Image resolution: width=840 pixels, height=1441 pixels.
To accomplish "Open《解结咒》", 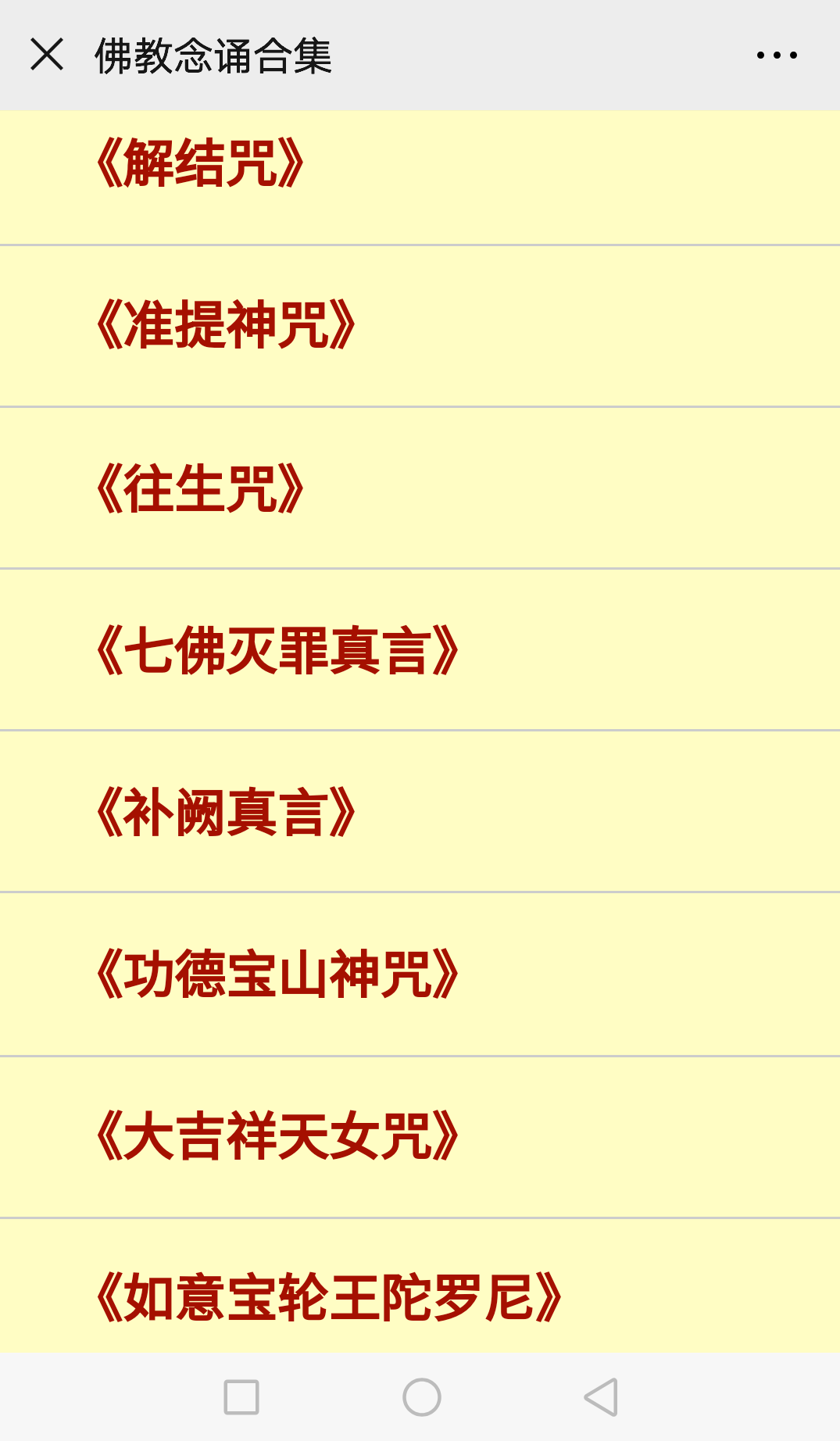I will [x=420, y=177].
